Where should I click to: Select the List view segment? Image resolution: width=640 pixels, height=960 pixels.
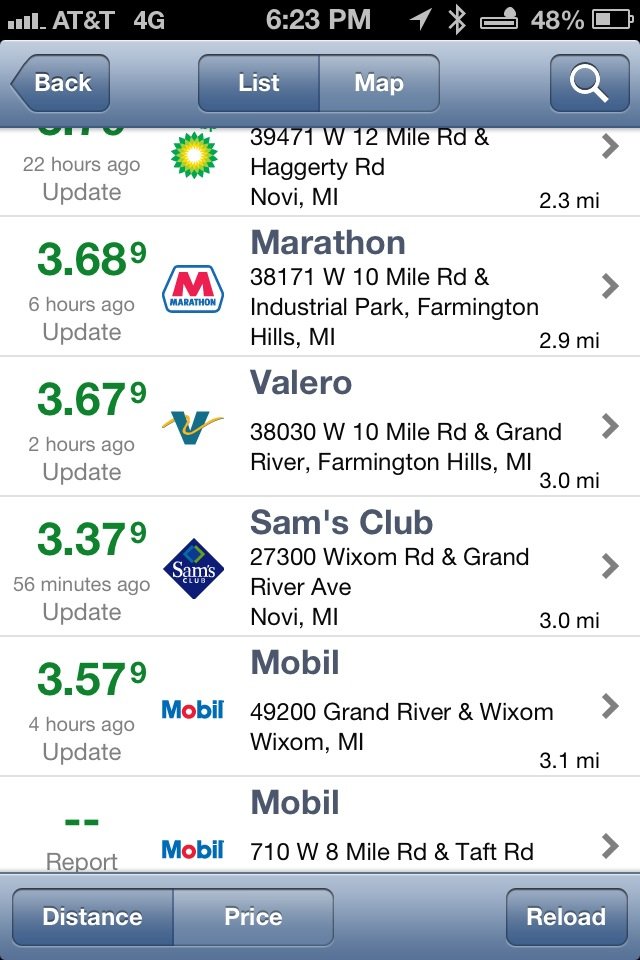point(259,83)
